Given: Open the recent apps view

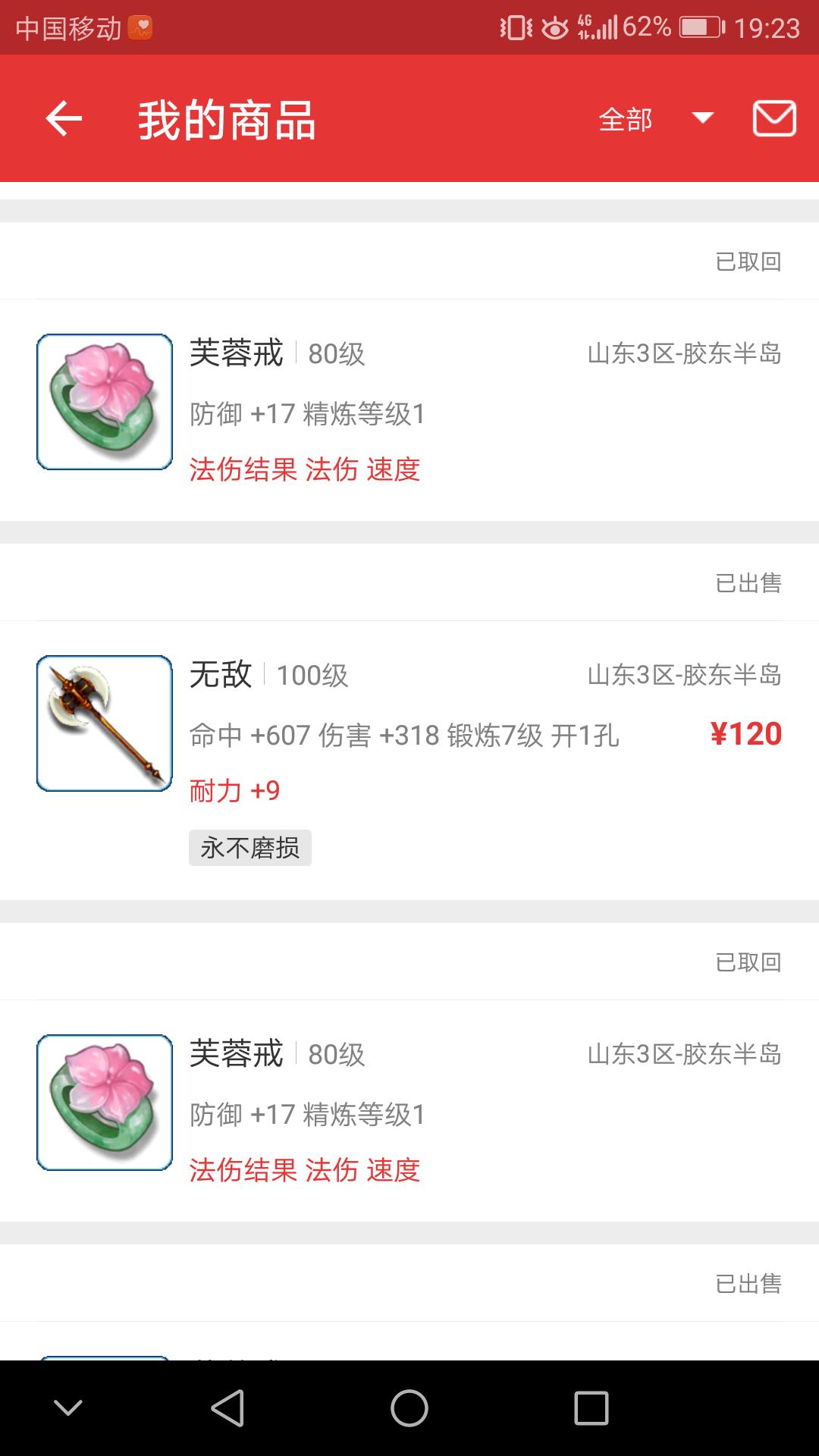Looking at the screenshot, I should click(591, 1408).
